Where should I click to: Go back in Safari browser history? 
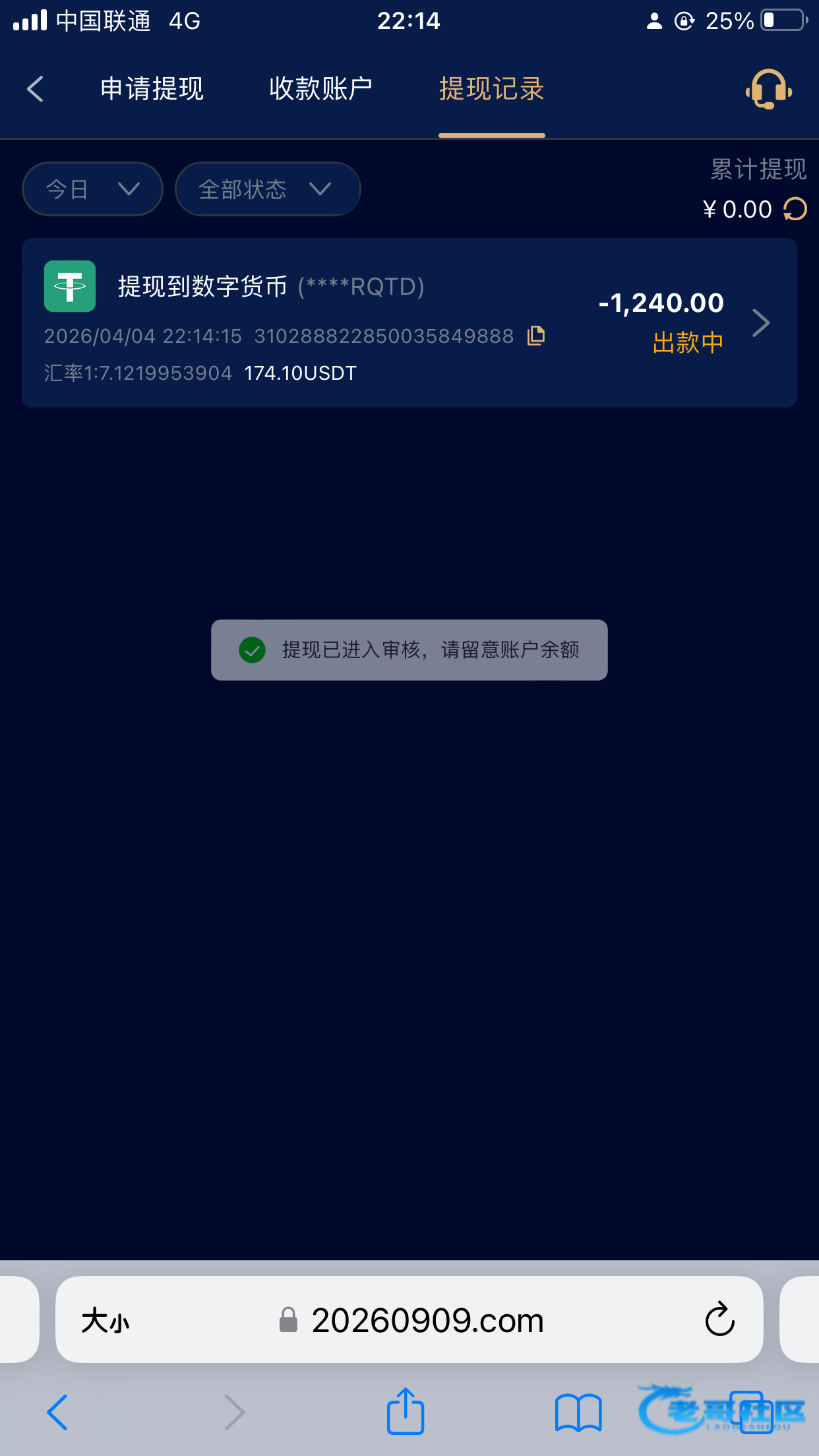point(57,1412)
